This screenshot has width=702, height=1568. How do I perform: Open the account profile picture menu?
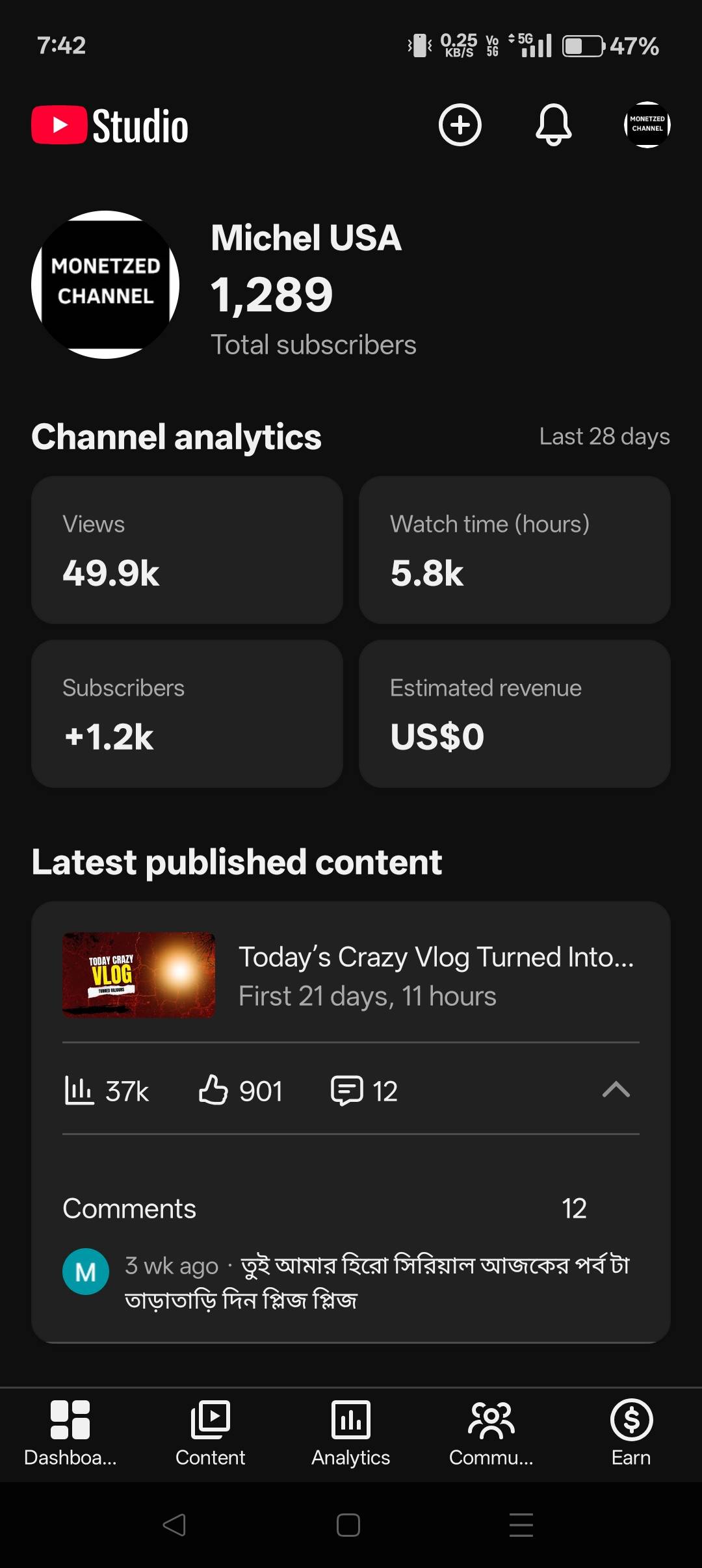click(x=647, y=125)
